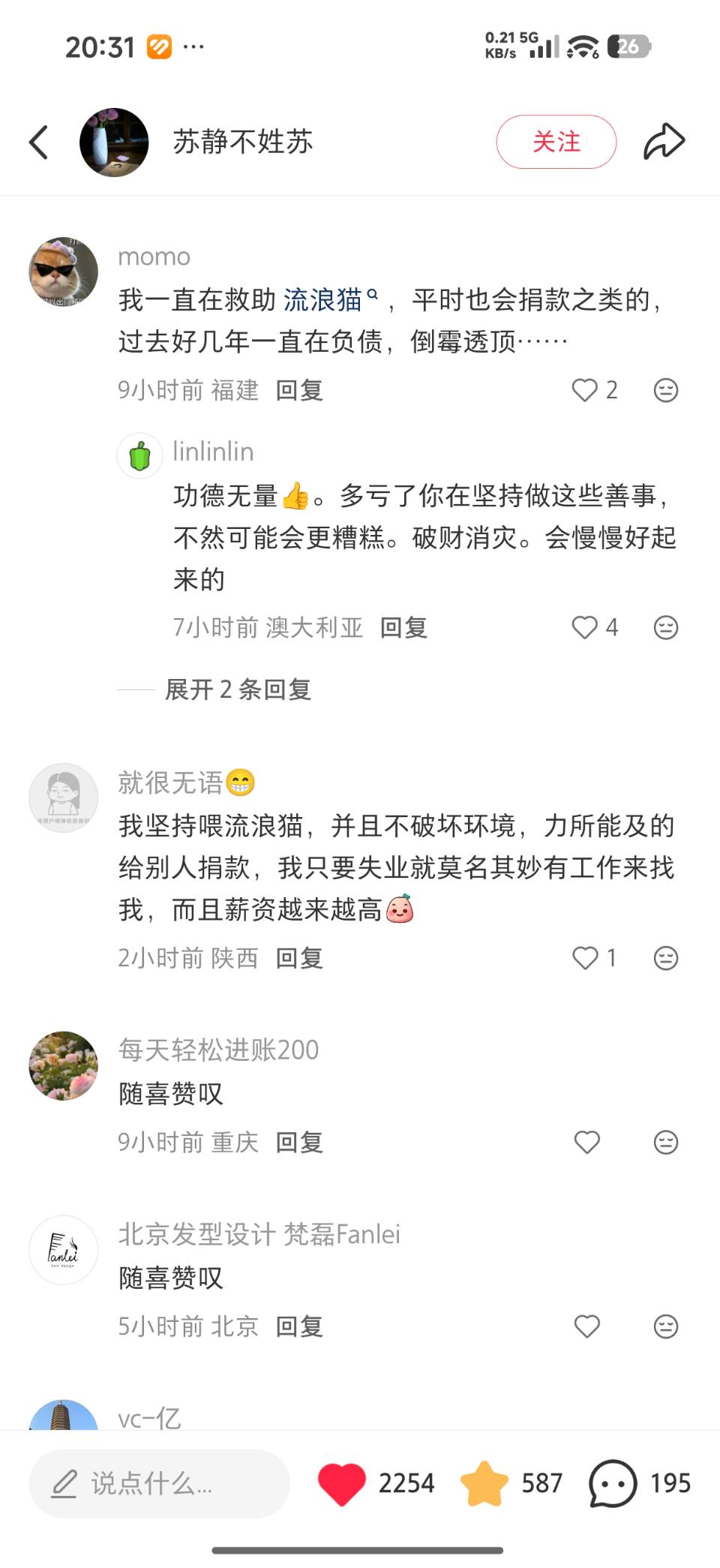Open the 说点什么 comment field

click(159, 1483)
